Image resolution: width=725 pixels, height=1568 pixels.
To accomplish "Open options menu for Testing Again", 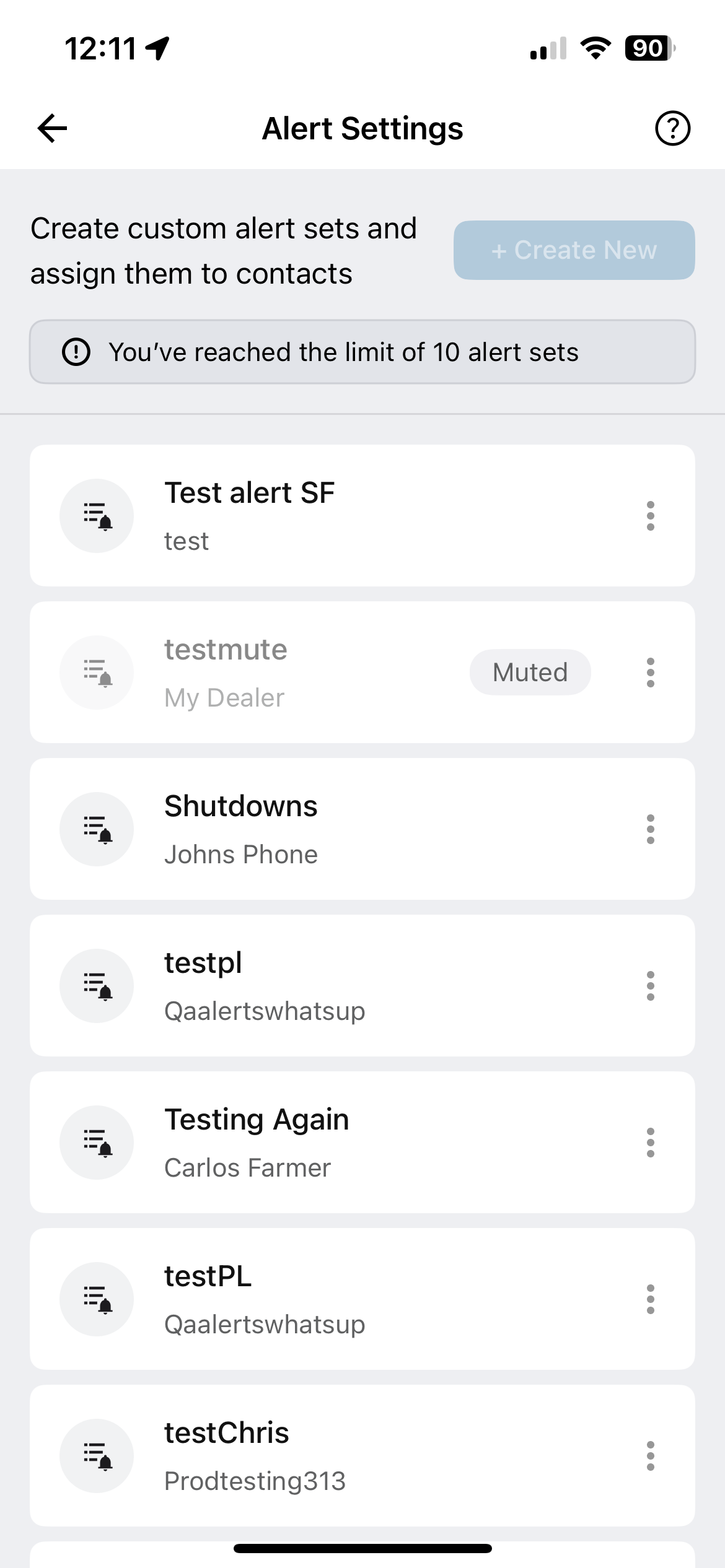I will 650,1142.
